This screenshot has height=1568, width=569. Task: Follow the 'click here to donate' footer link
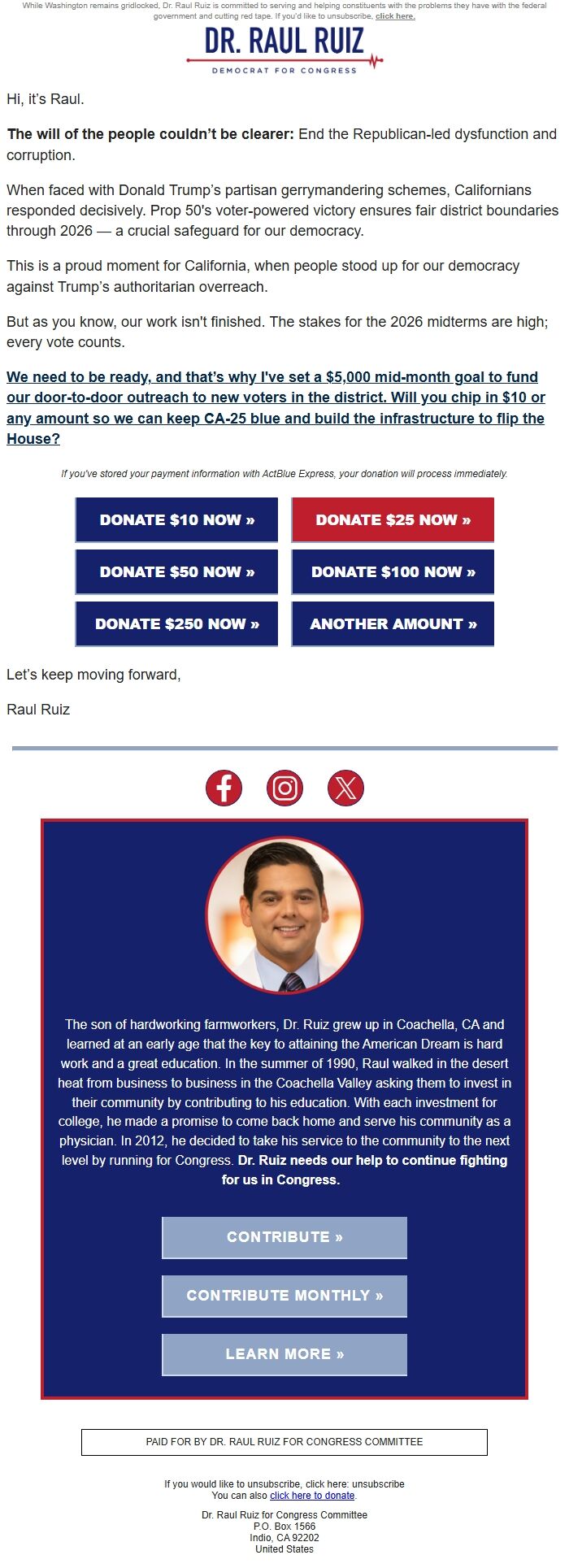pyautogui.click(x=312, y=1496)
